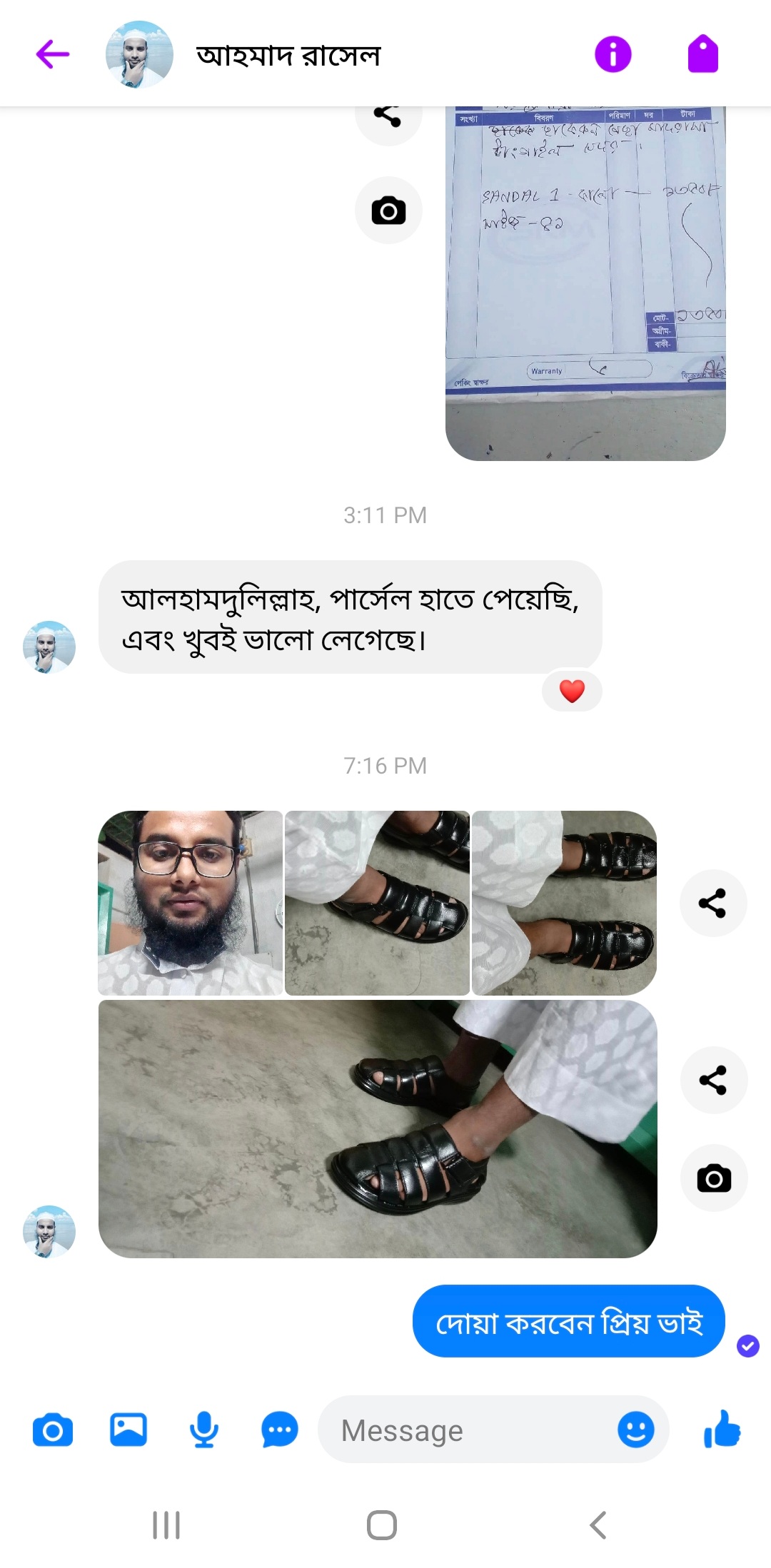
Task: Share the row of three photos
Action: (712, 903)
